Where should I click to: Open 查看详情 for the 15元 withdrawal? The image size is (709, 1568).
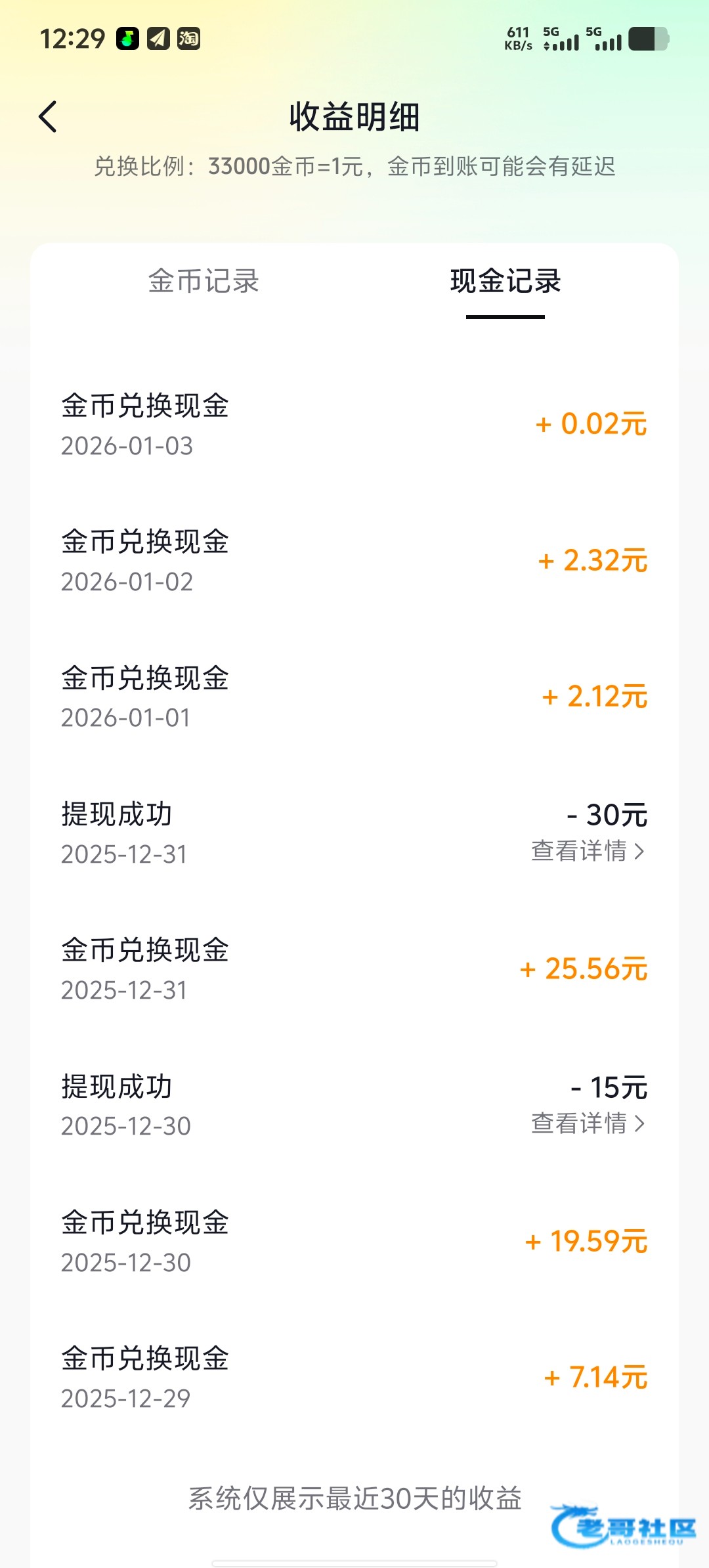(x=588, y=1123)
